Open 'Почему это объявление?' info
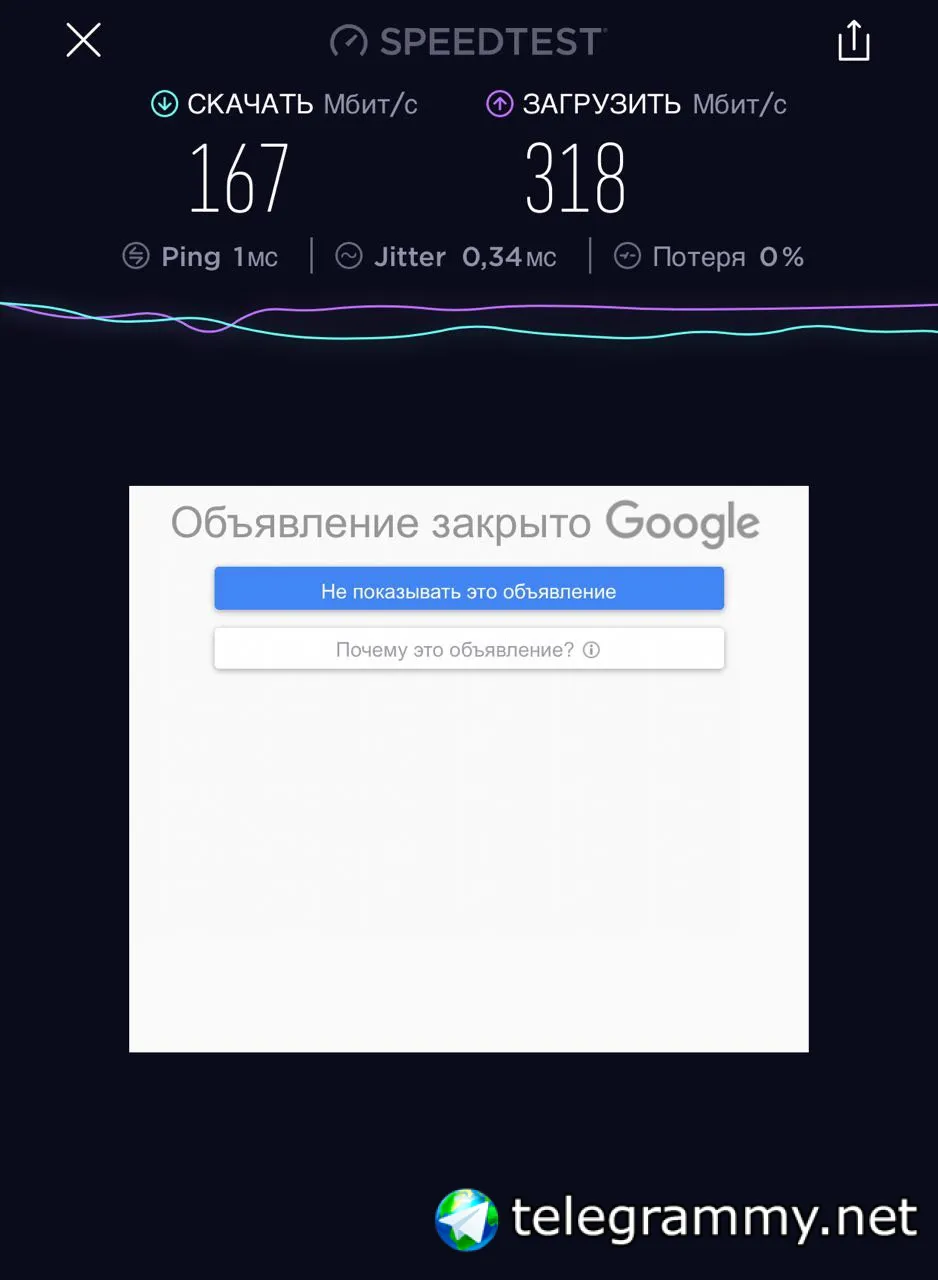This screenshot has height=1280, width=938. 468,650
